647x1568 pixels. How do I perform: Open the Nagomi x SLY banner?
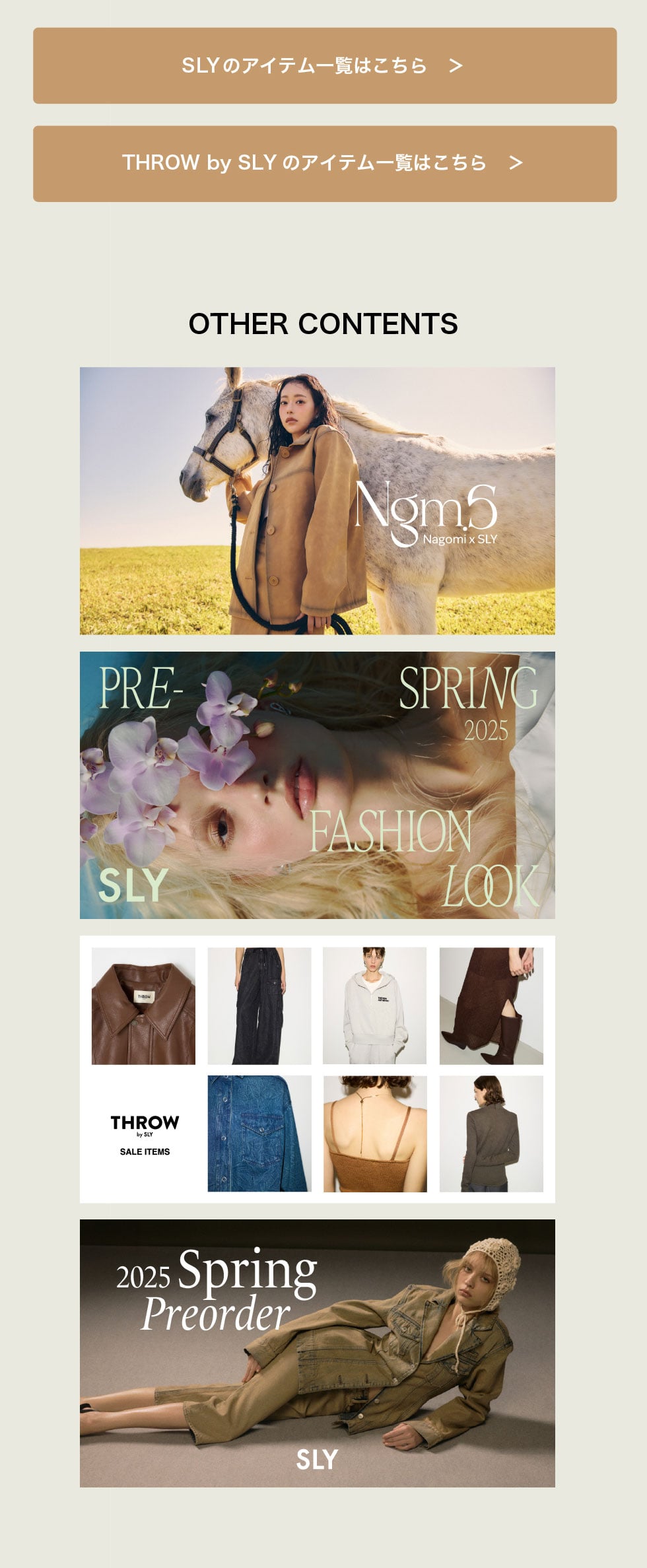(317, 500)
